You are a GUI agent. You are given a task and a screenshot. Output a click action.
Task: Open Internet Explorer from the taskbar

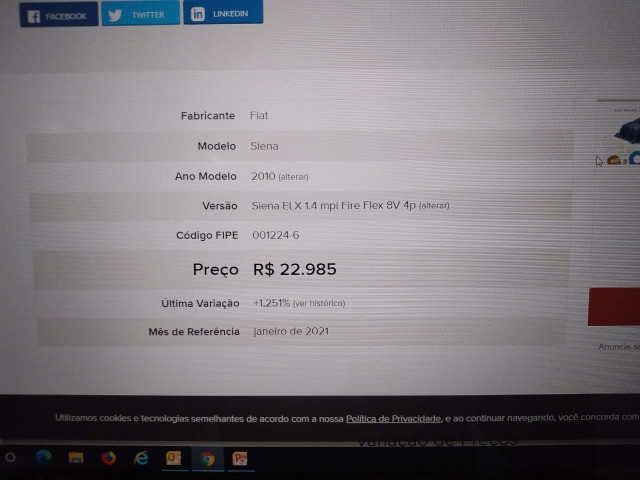(x=141, y=458)
